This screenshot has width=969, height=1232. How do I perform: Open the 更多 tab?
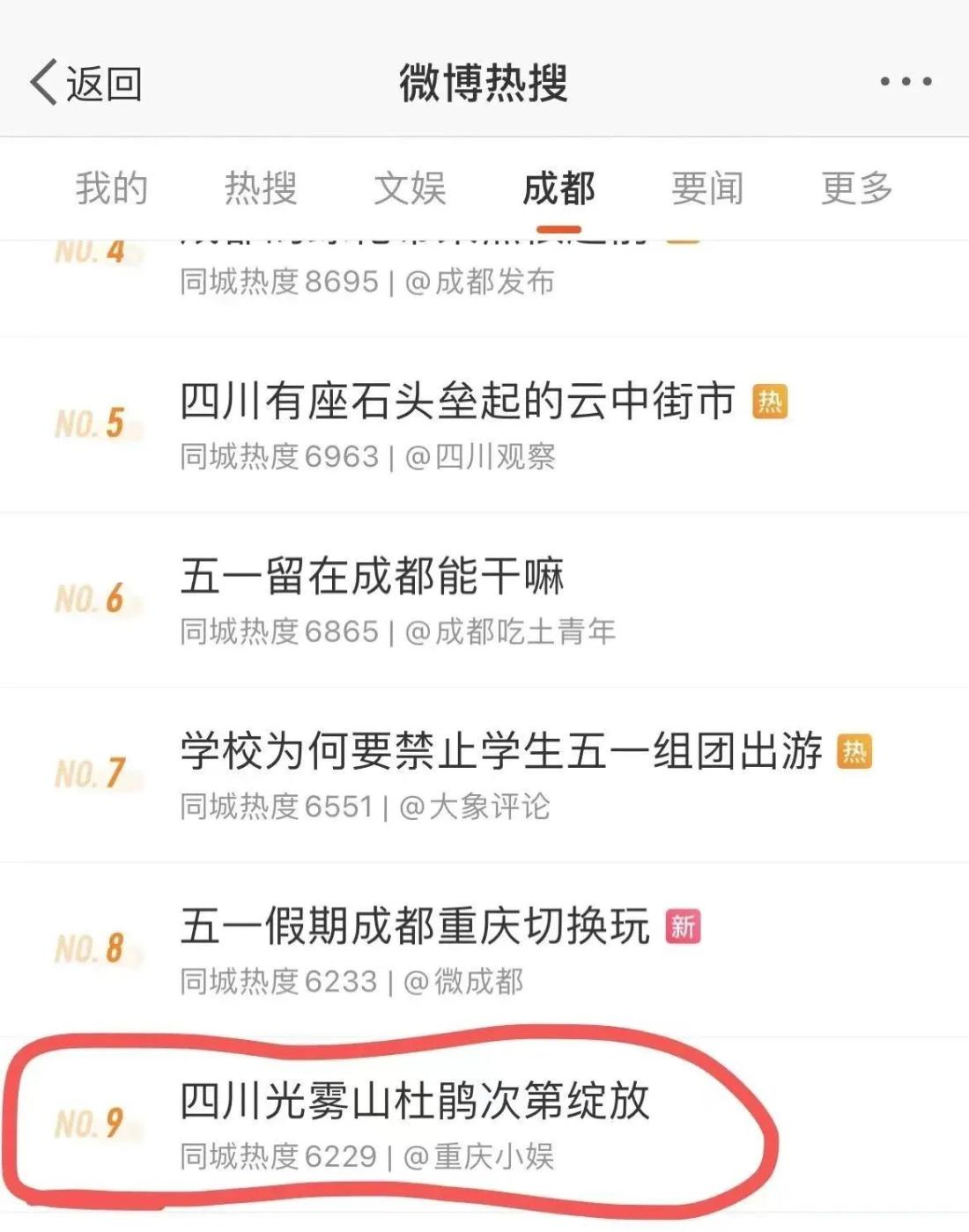tap(856, 188)
